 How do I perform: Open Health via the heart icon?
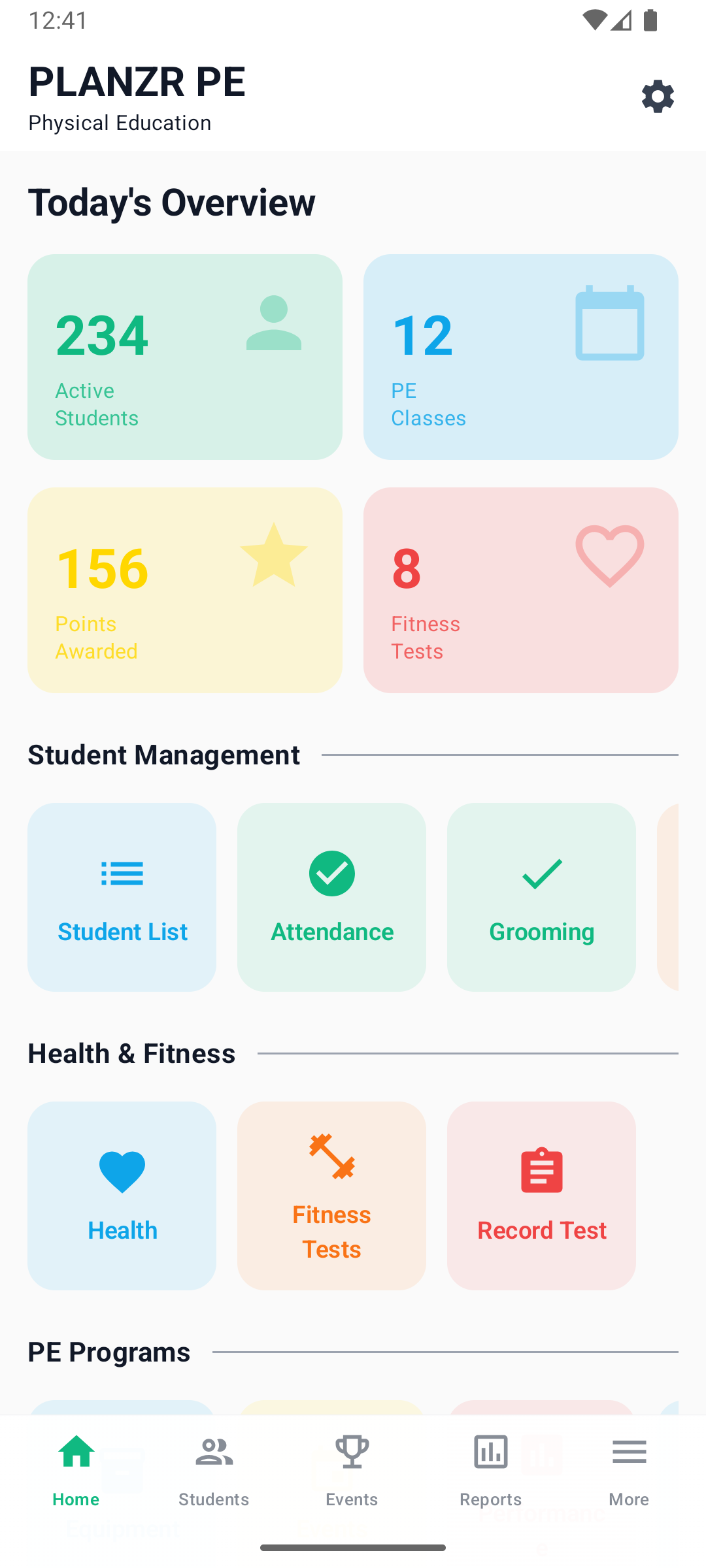[x=122, y=1169]
